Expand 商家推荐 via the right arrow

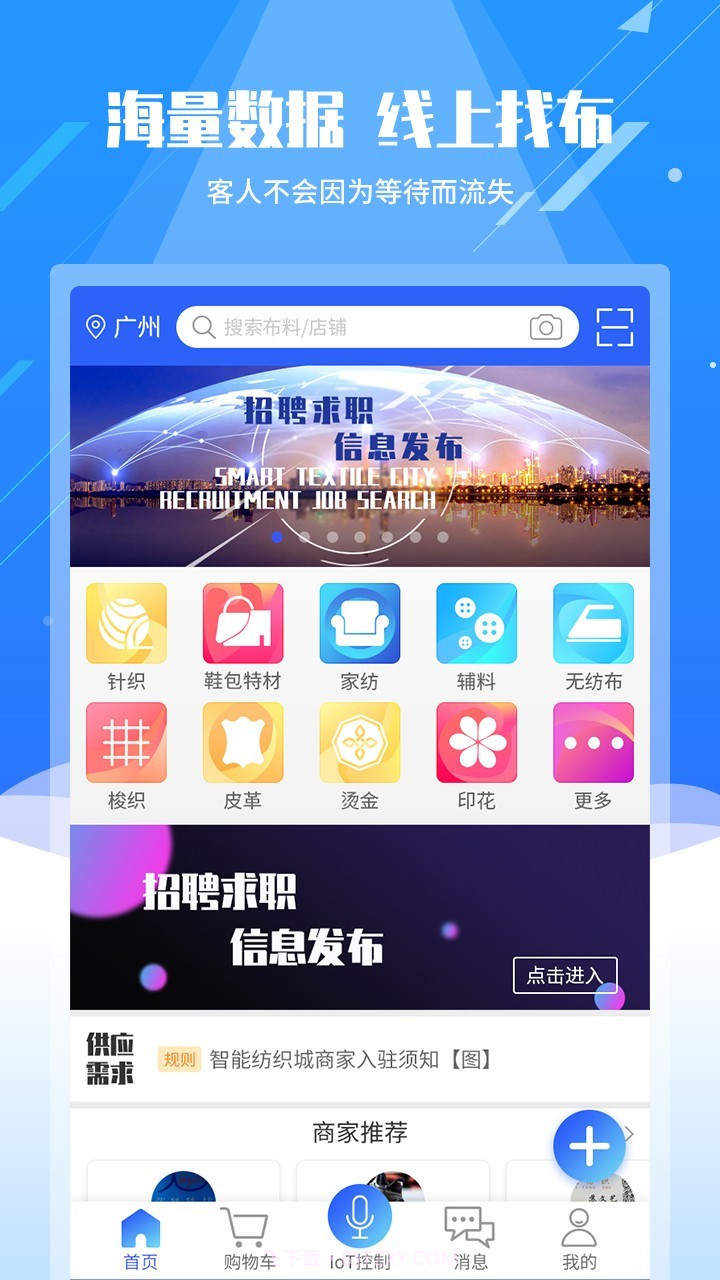pos(629,1135)
